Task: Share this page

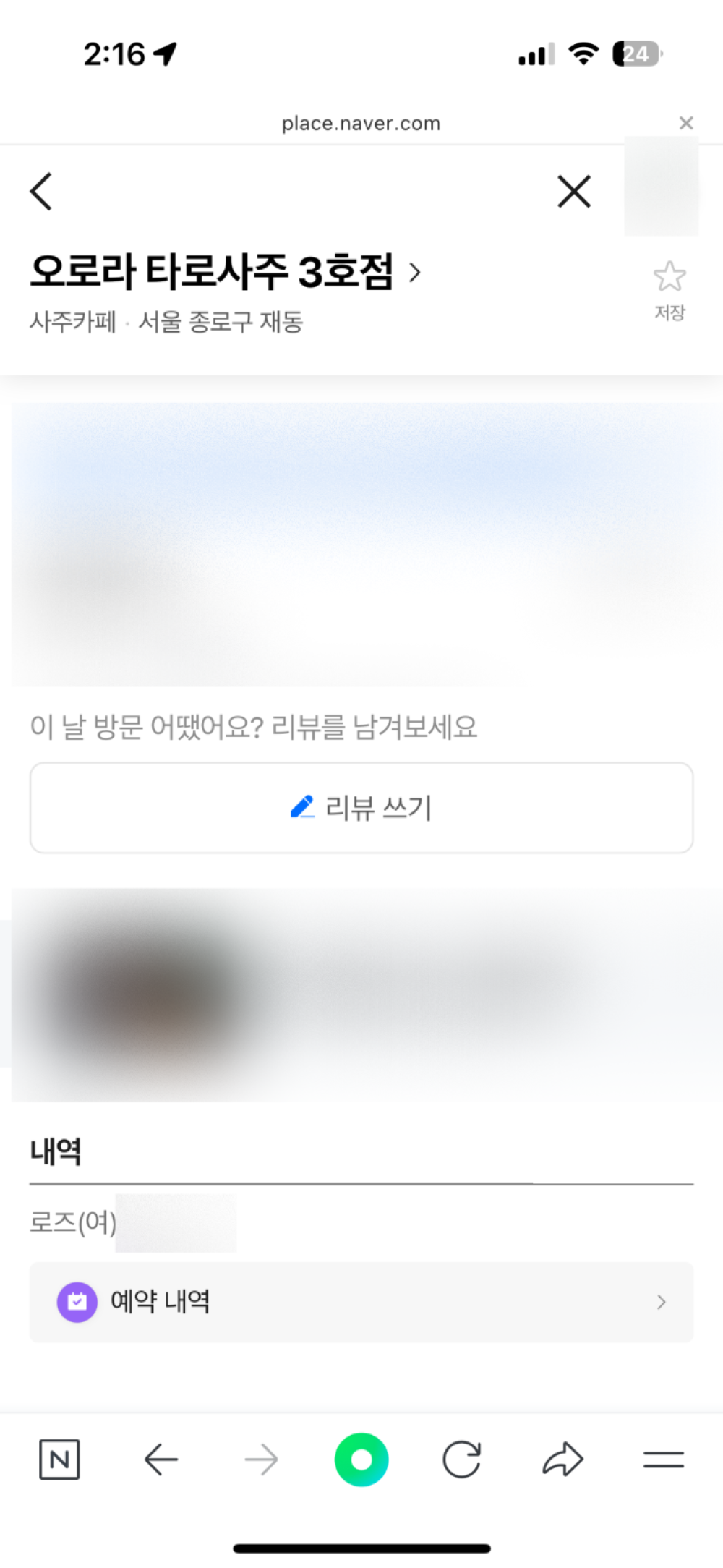Action: click(562, 1460)
